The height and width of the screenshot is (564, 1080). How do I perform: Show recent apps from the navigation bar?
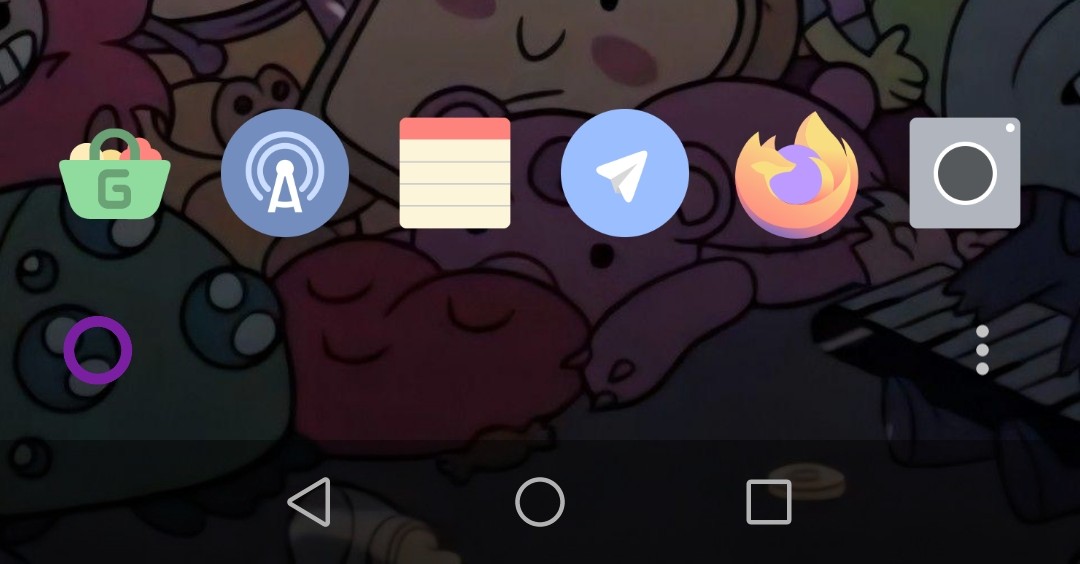coord(769,502)
